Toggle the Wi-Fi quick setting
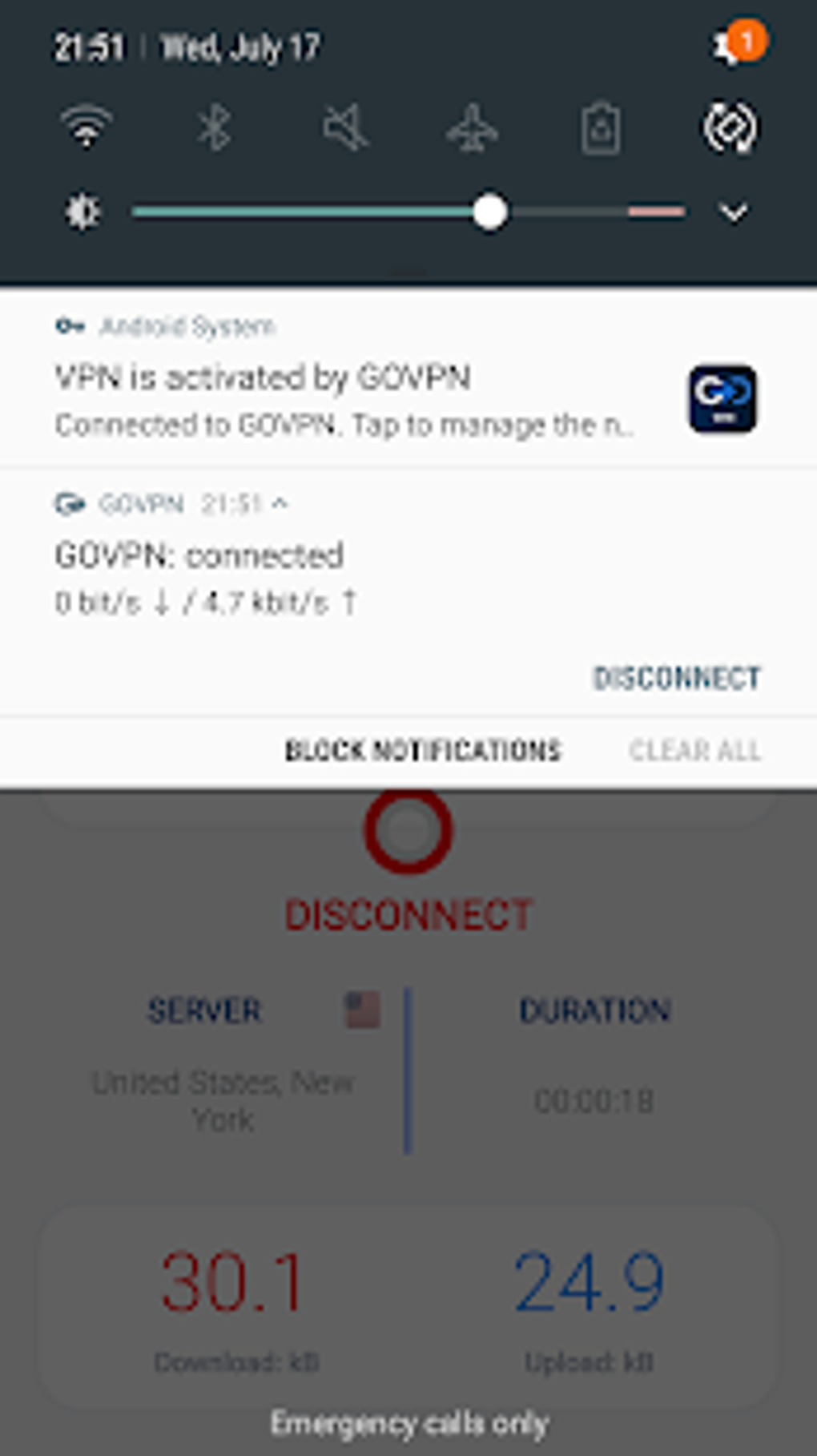Image resolution: width=817 pixels, height=1456 pixels. [x=87, y=127]
